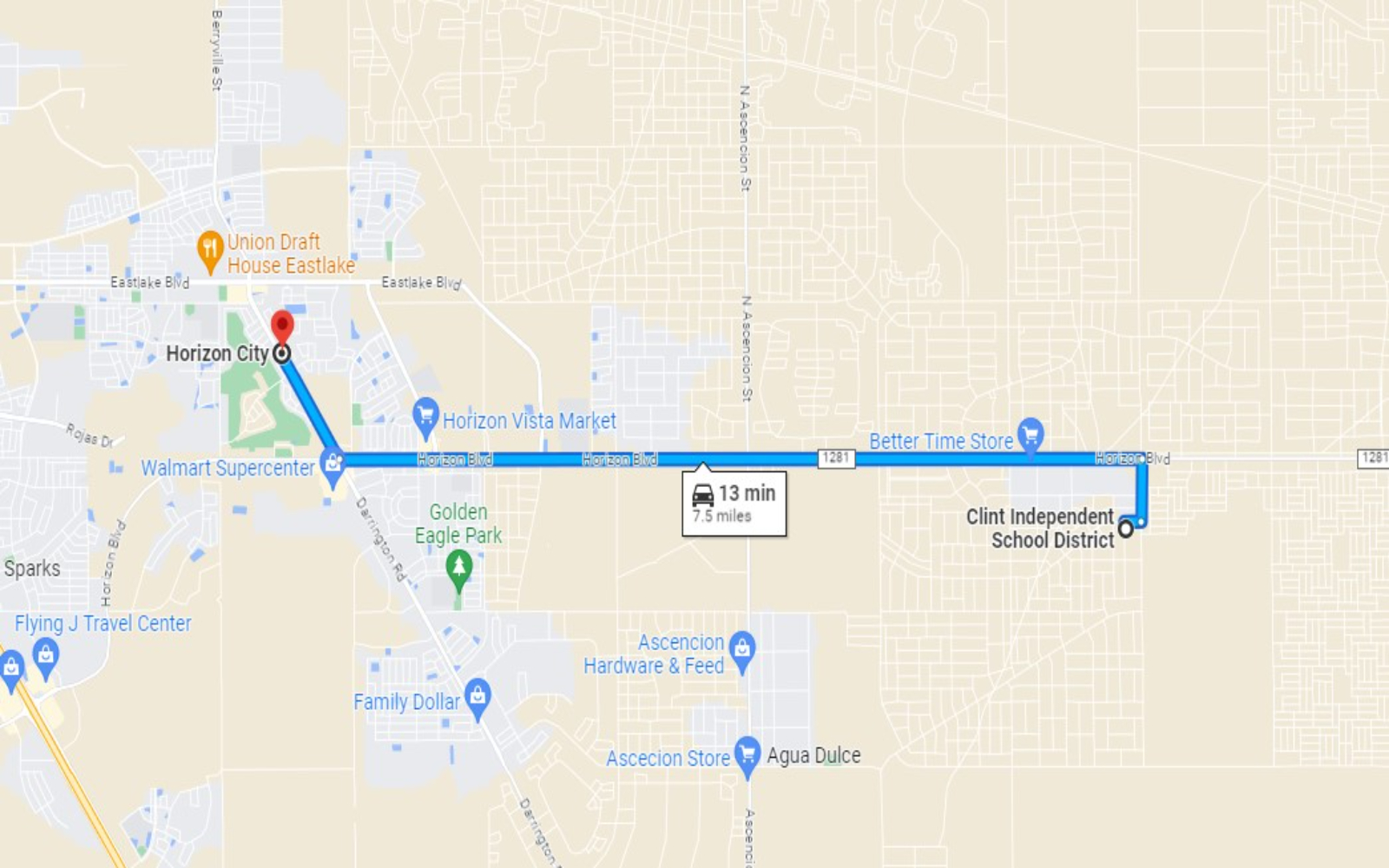Image resolution: width=1389 pixels, height=868 pixels.
Task: Tap the 13 min route info box
Action: click(x=734, y=503)
